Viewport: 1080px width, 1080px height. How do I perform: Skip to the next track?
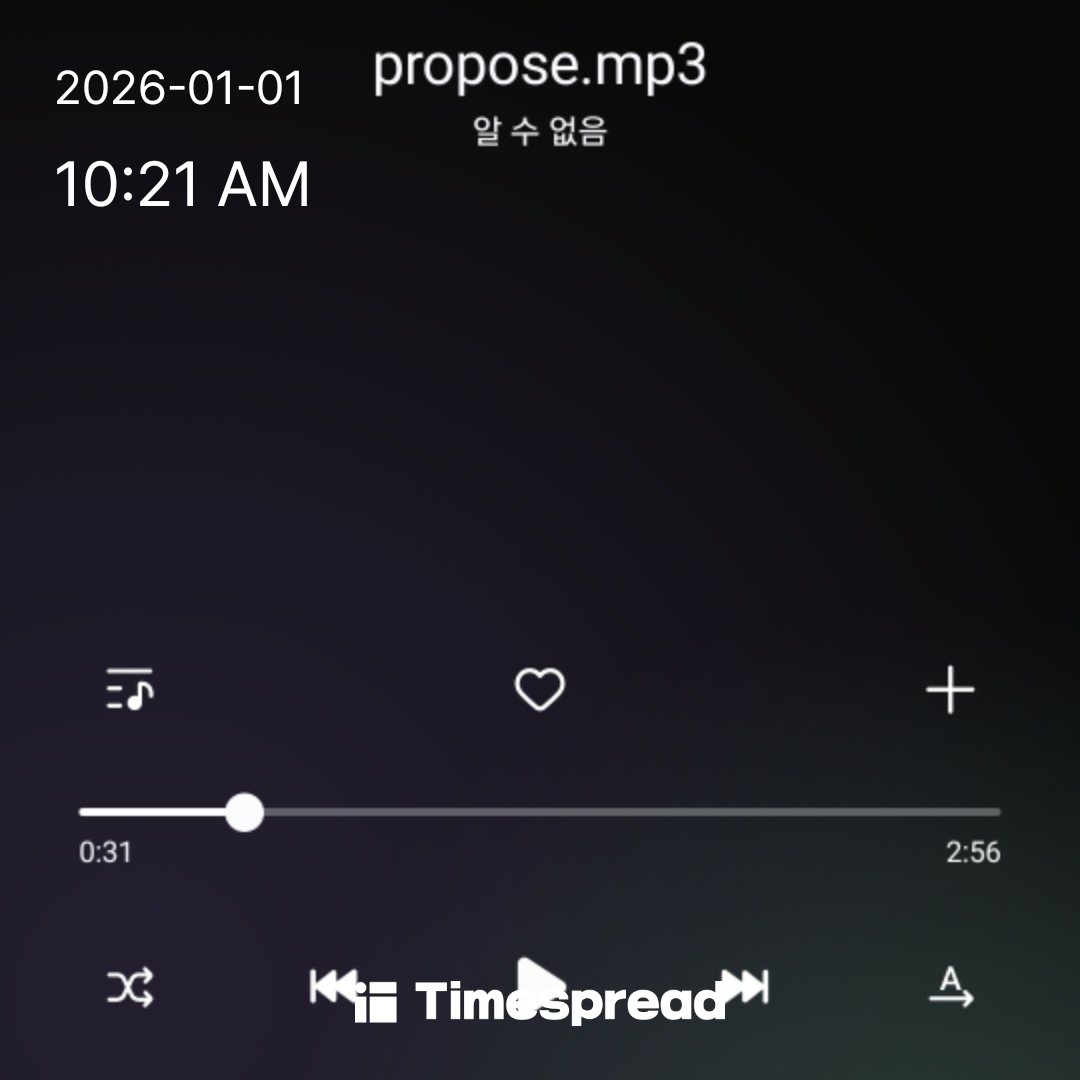pos(746,986)
